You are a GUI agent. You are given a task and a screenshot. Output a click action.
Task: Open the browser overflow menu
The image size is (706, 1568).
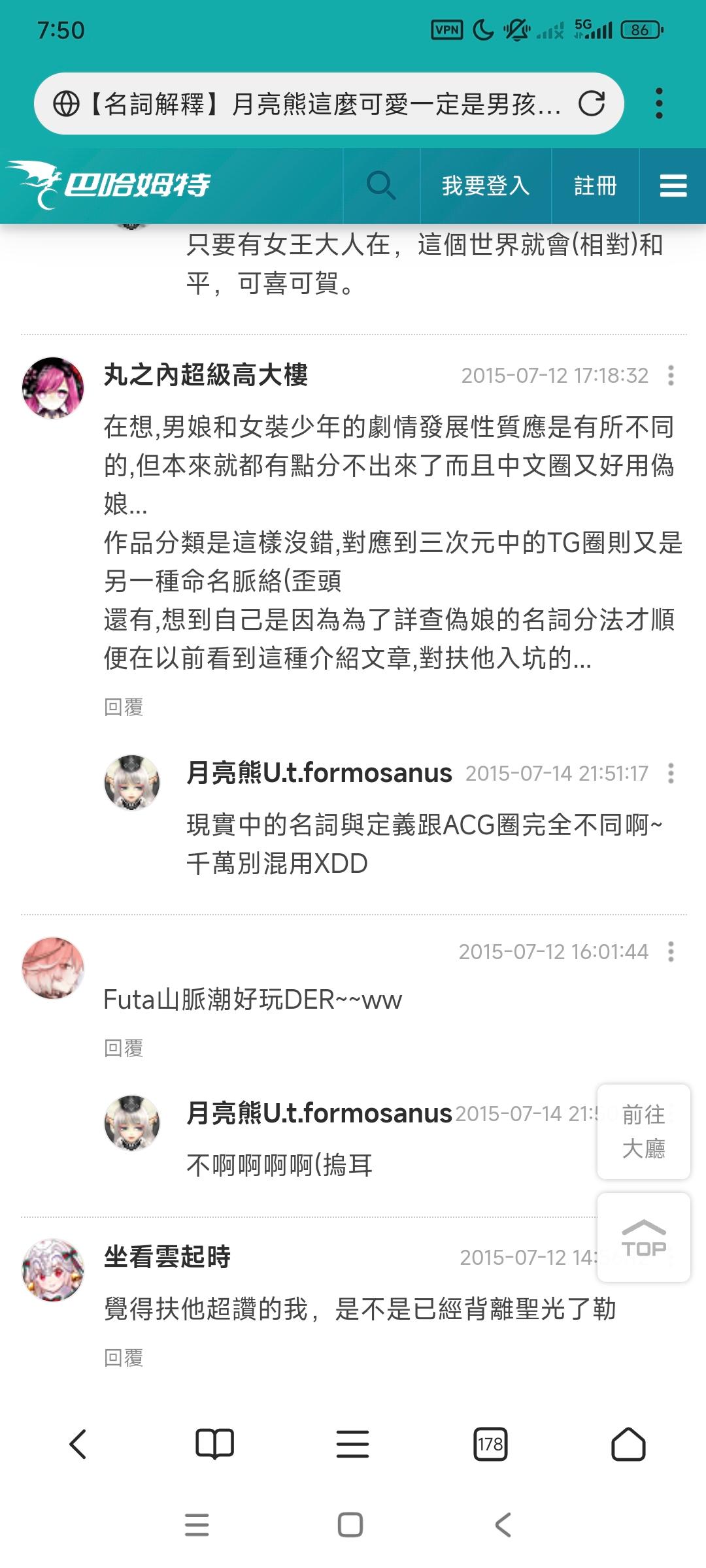(659, 104)
